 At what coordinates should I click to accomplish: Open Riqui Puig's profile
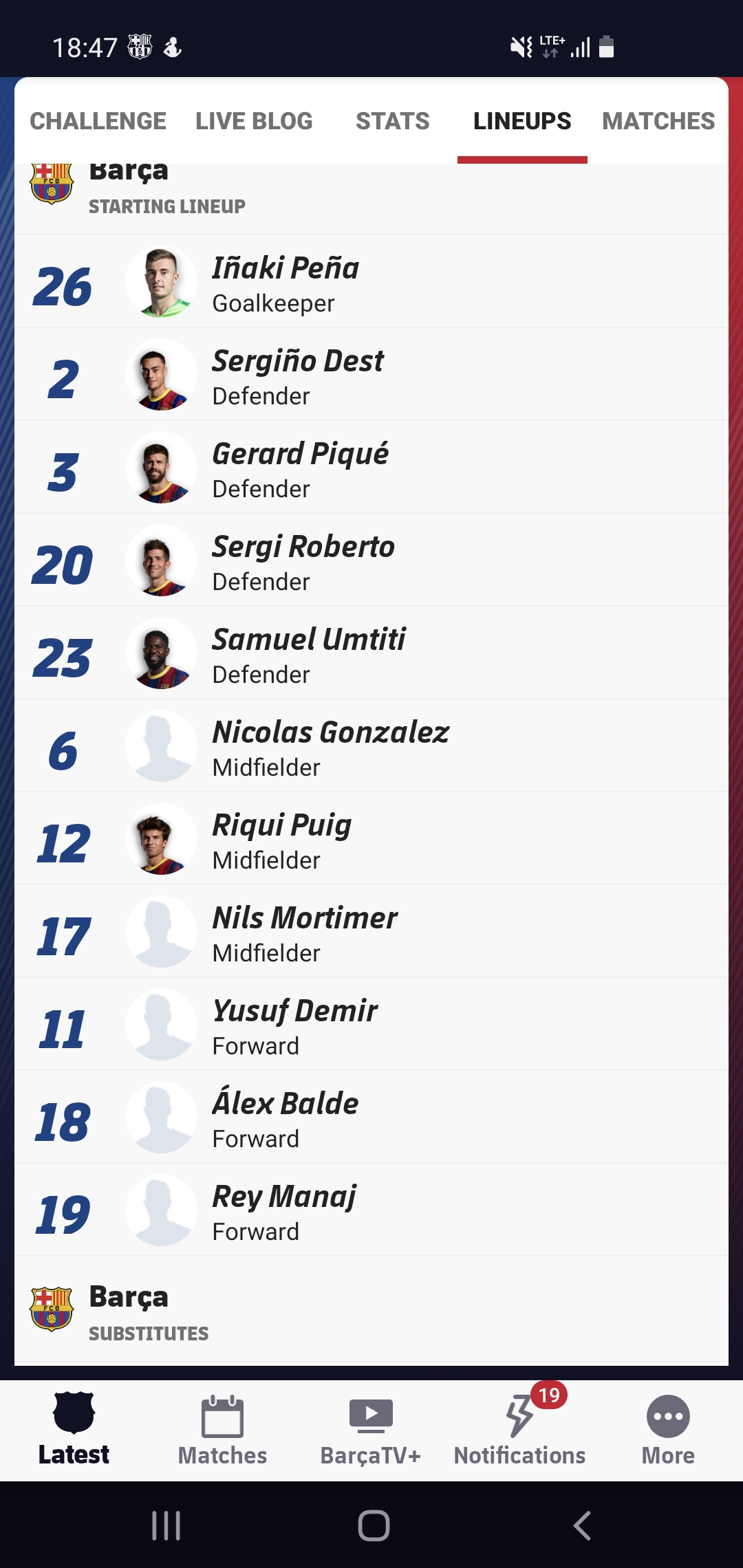point(371,838)
